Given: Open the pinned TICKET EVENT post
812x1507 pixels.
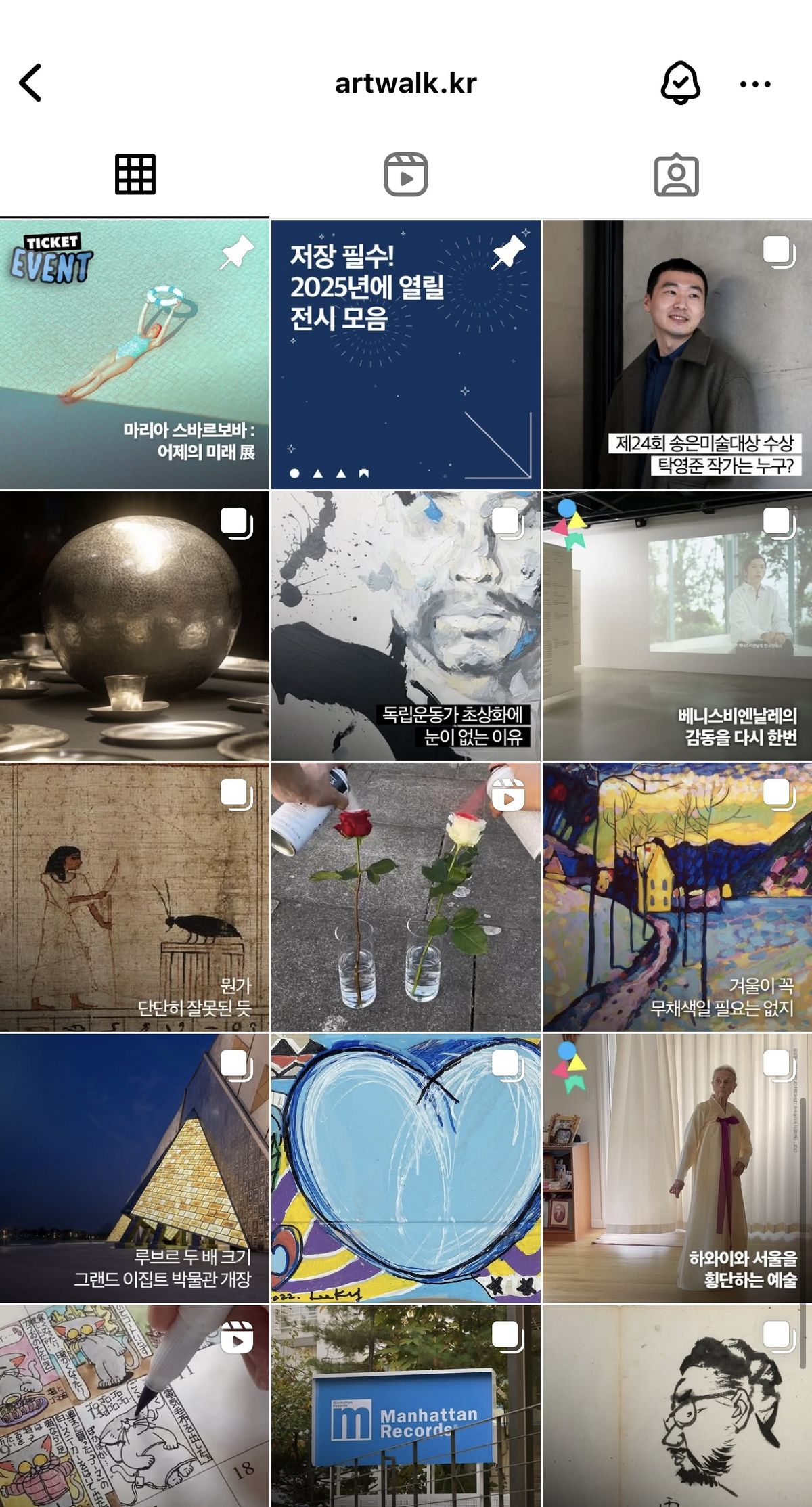Looking at the screenshot, I should pyautogui.click(x=134, y=354).
